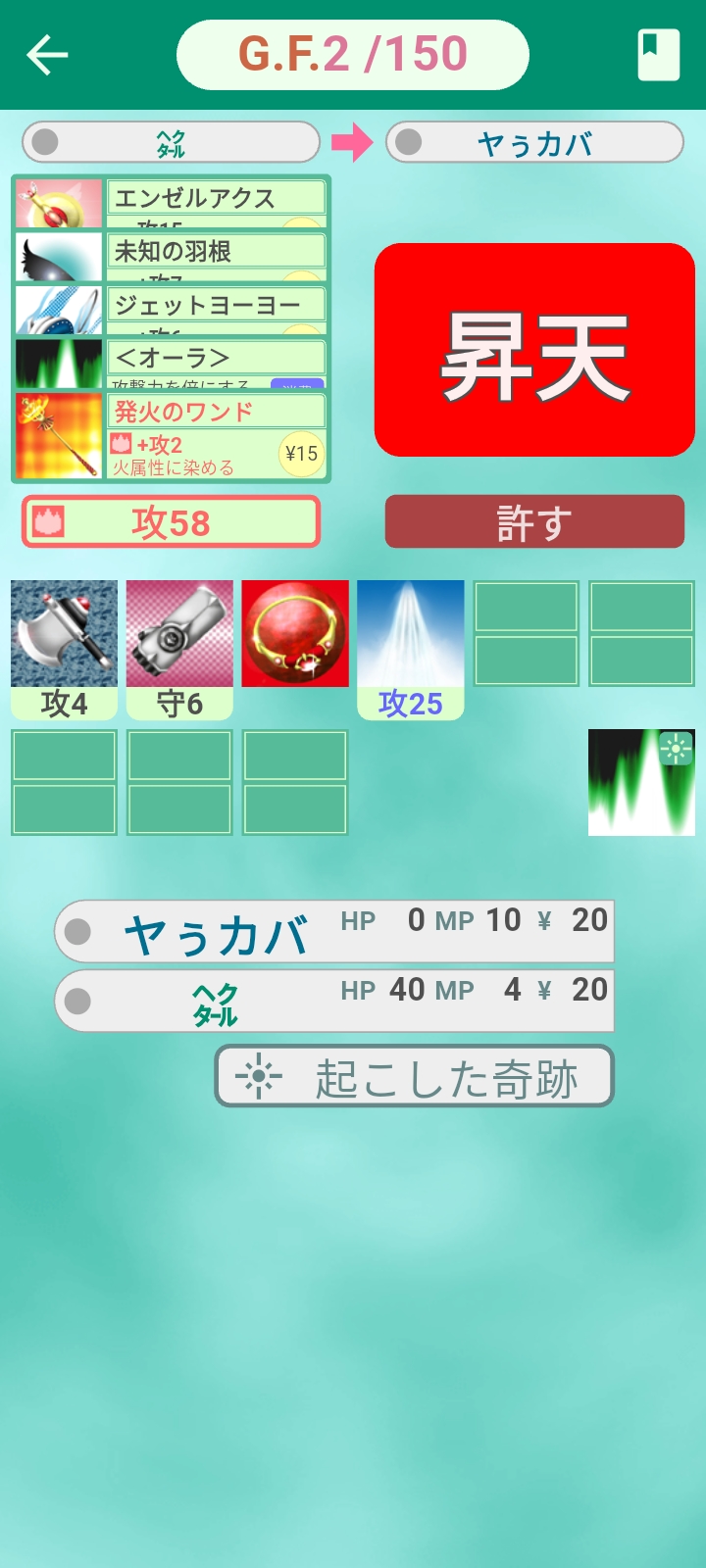Select the axe card with 攻4
This screenshot has height=1568, width=706.
pyautogui.click(x=64, y=648)
